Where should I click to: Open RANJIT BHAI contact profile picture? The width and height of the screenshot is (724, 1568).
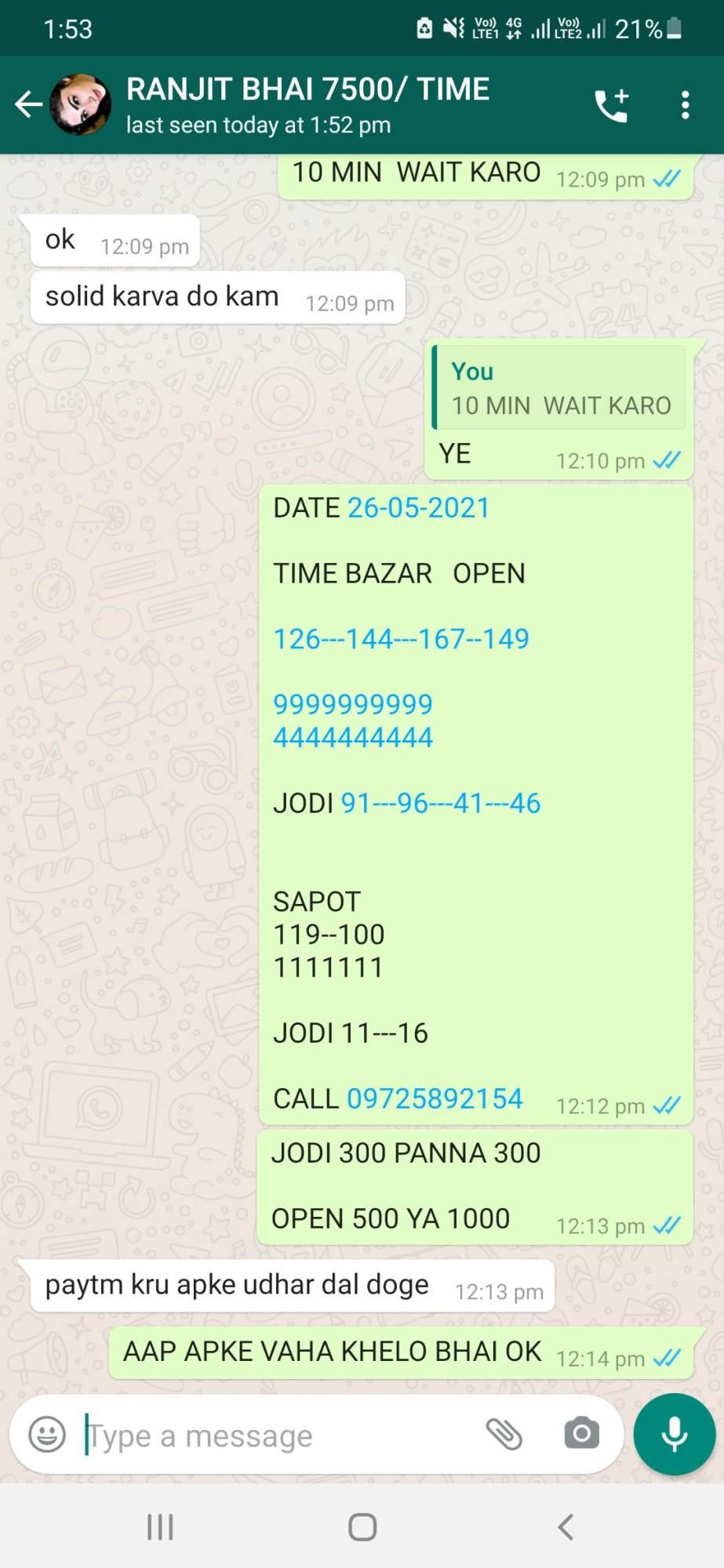pos(80,104)
